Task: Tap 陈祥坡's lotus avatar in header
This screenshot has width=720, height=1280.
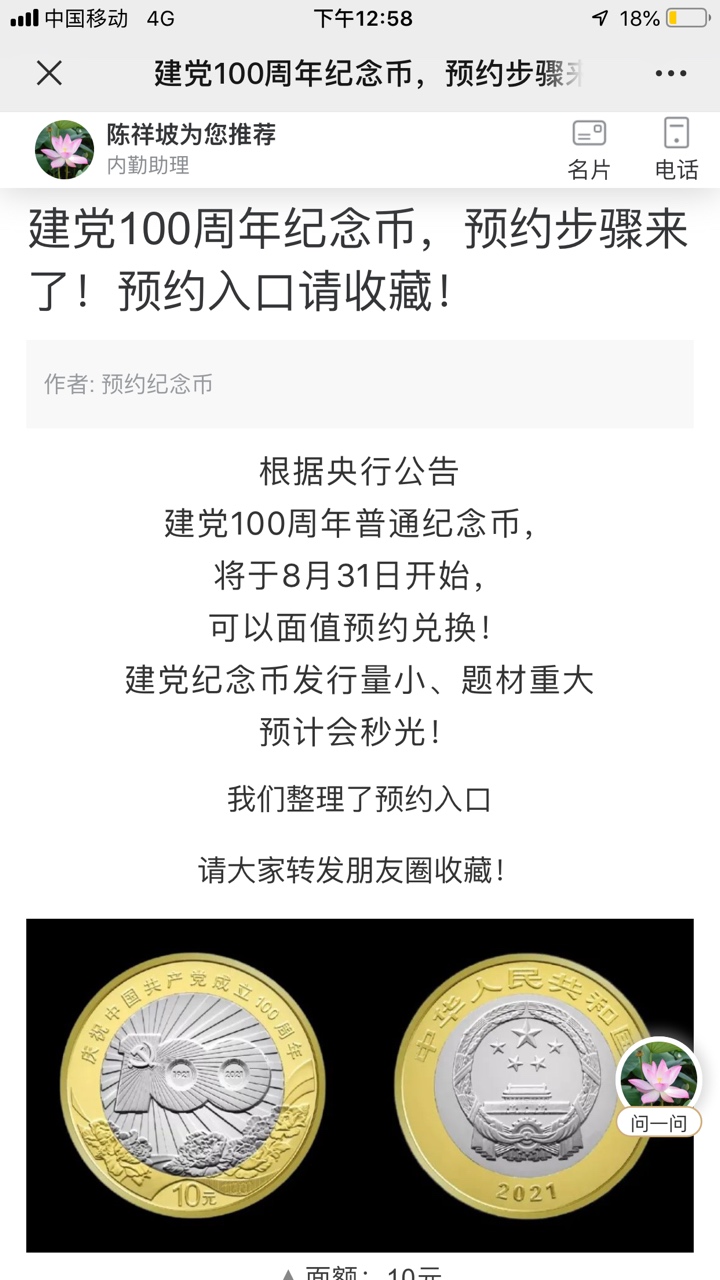Action: (x=64, y=149)
